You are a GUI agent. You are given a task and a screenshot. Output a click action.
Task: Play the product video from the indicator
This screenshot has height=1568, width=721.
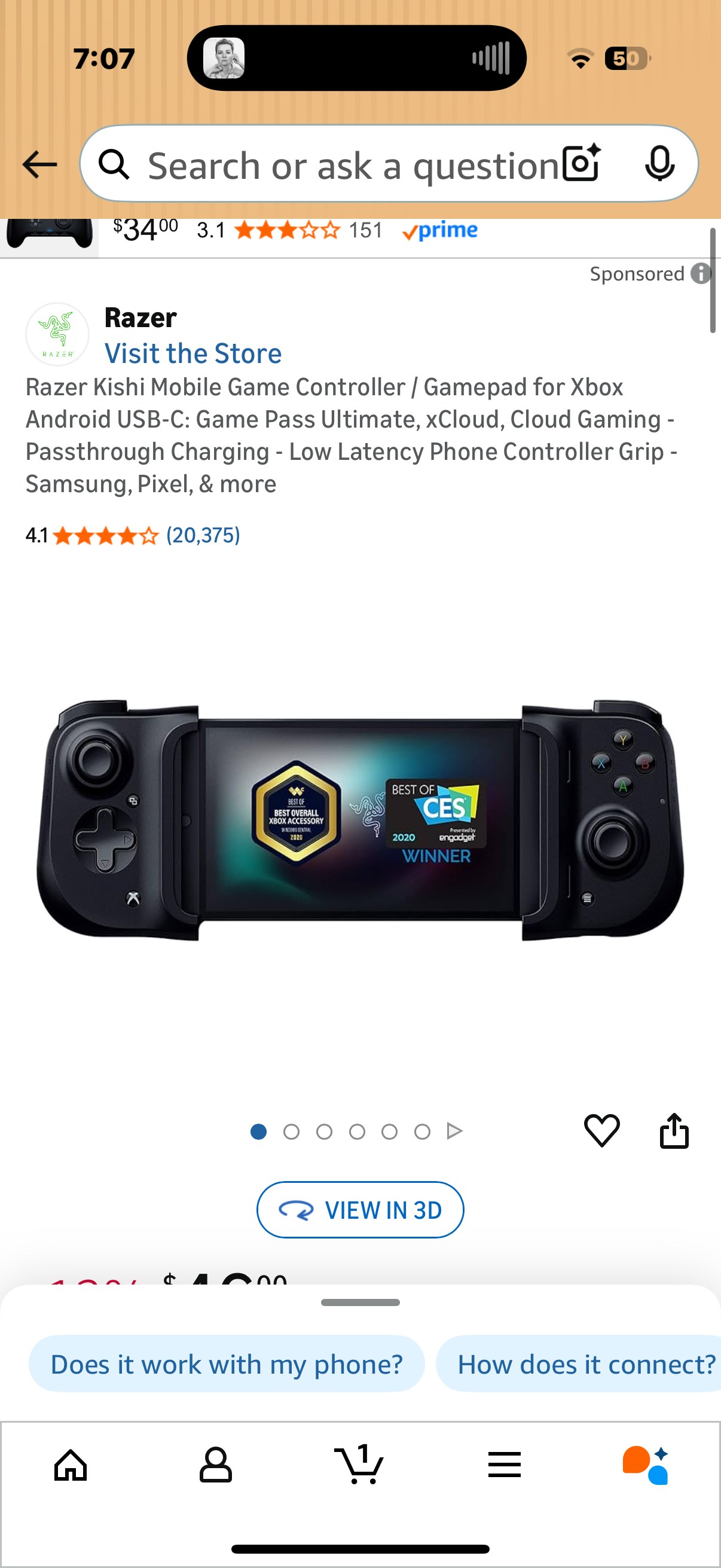coord(454,1131)
